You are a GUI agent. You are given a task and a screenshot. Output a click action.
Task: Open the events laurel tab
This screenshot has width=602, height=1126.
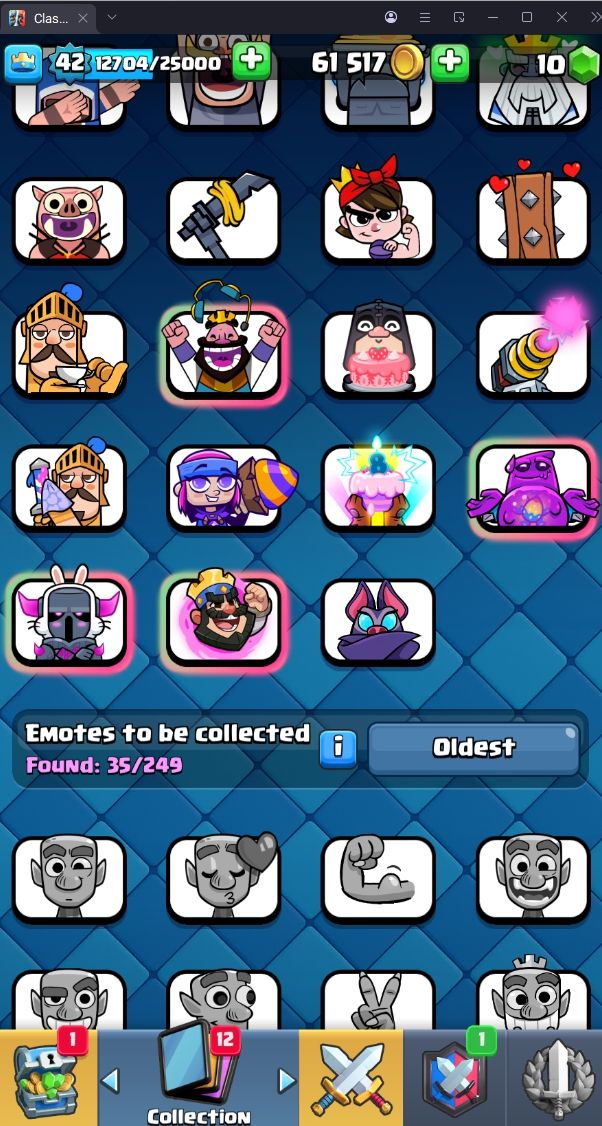pyautogui.click(x=556, y=1080)
